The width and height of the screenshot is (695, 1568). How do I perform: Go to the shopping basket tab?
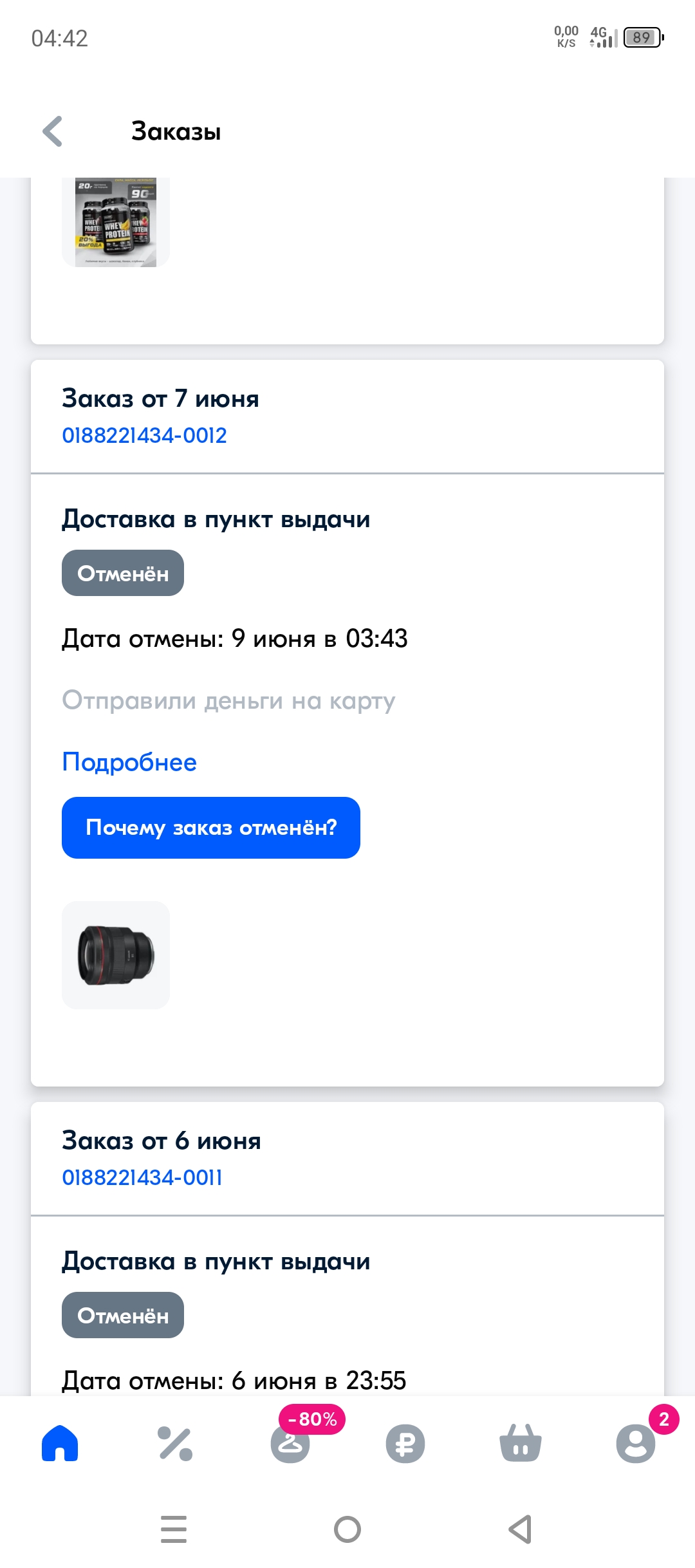click(521, 1444)
